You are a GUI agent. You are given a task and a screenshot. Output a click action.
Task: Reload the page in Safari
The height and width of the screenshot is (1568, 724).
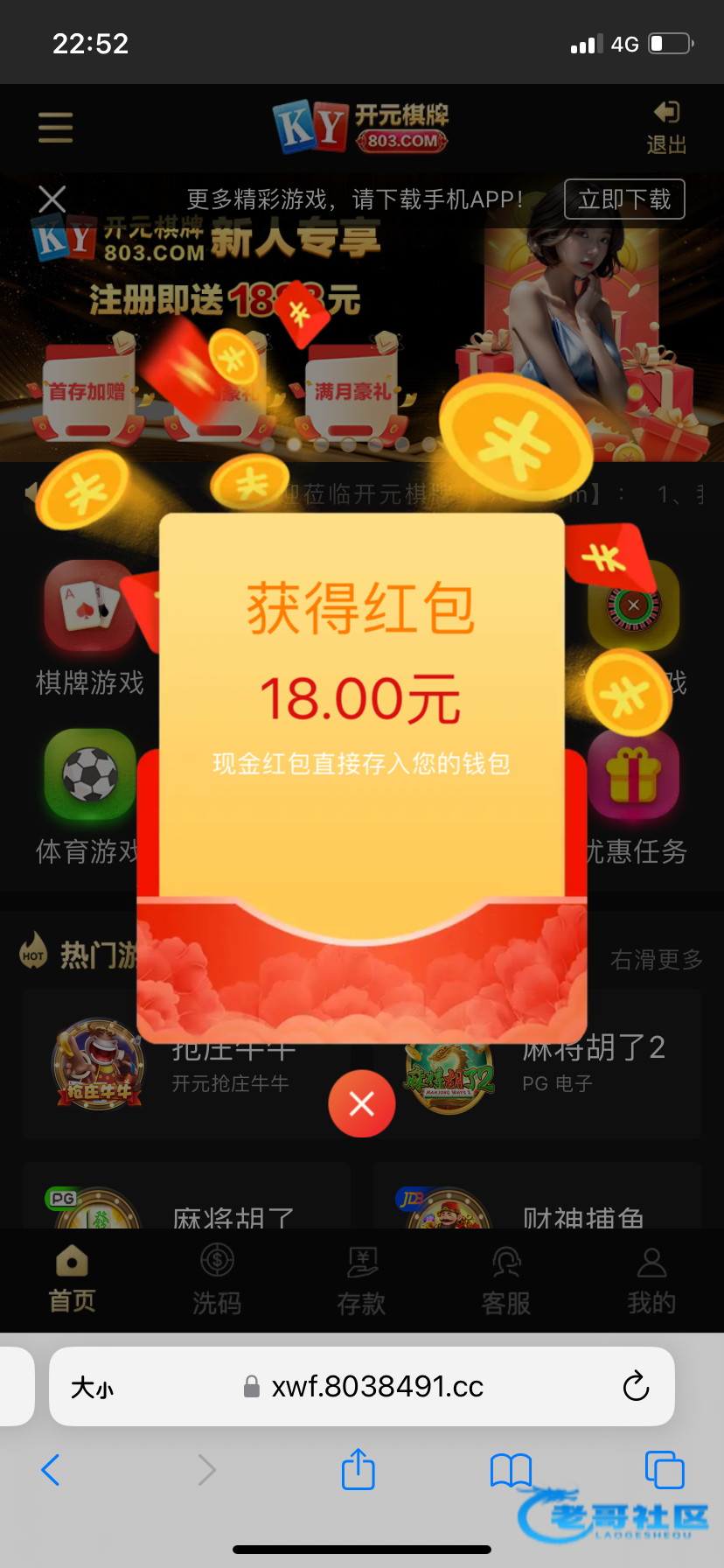point(636,1387)
